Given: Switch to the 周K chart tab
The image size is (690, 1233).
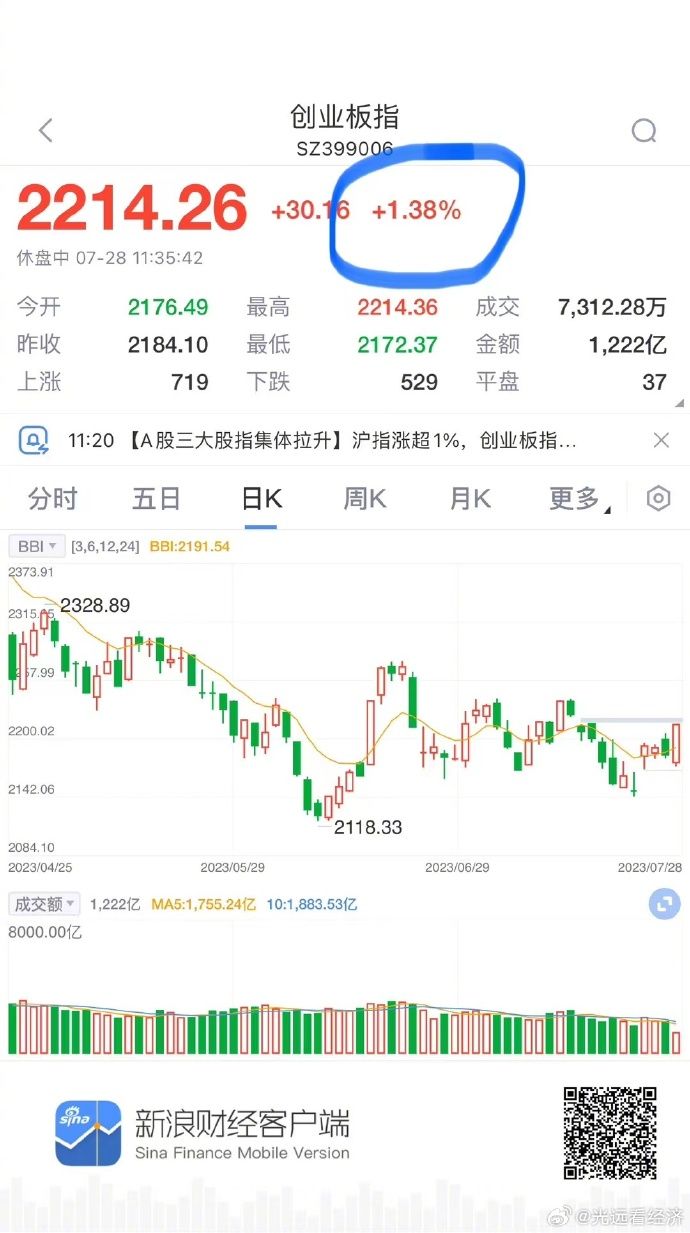Looking at the screenshot, I should (x=365, y=498).
